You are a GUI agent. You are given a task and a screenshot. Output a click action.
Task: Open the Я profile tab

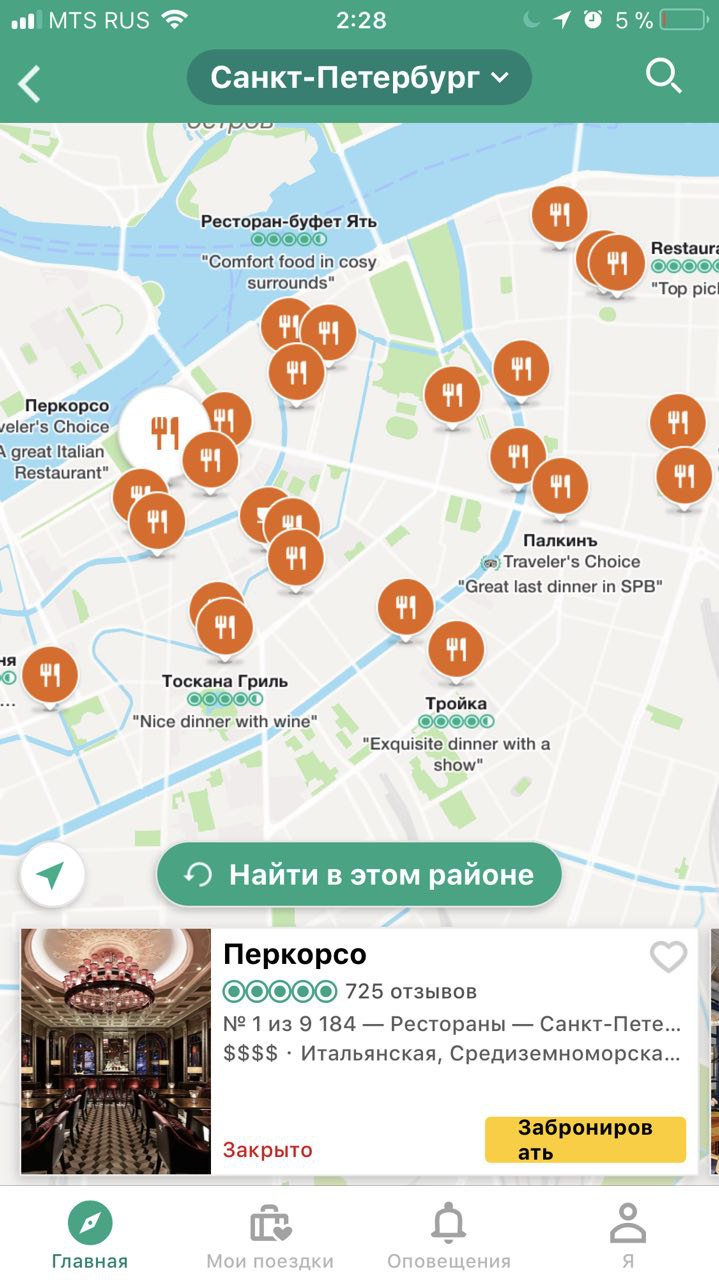point(628,1235)
